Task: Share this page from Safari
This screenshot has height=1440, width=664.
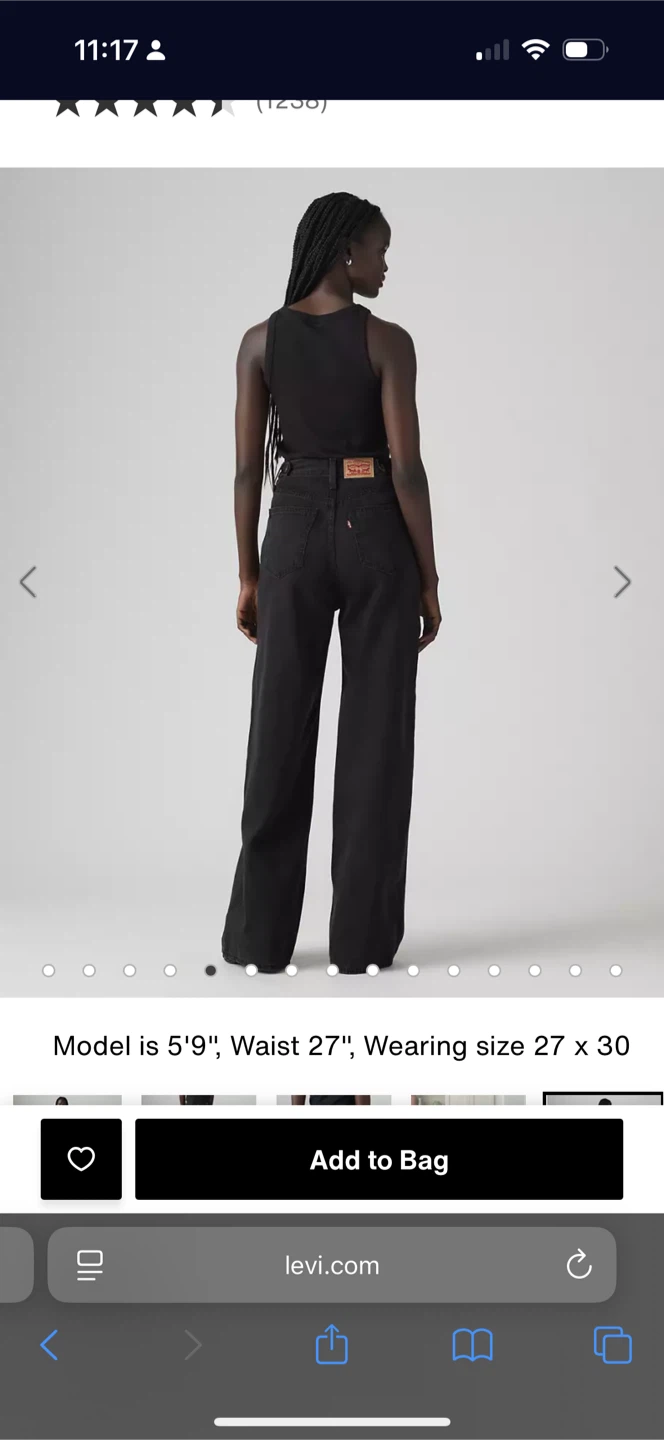Action: click(332, 1345)
